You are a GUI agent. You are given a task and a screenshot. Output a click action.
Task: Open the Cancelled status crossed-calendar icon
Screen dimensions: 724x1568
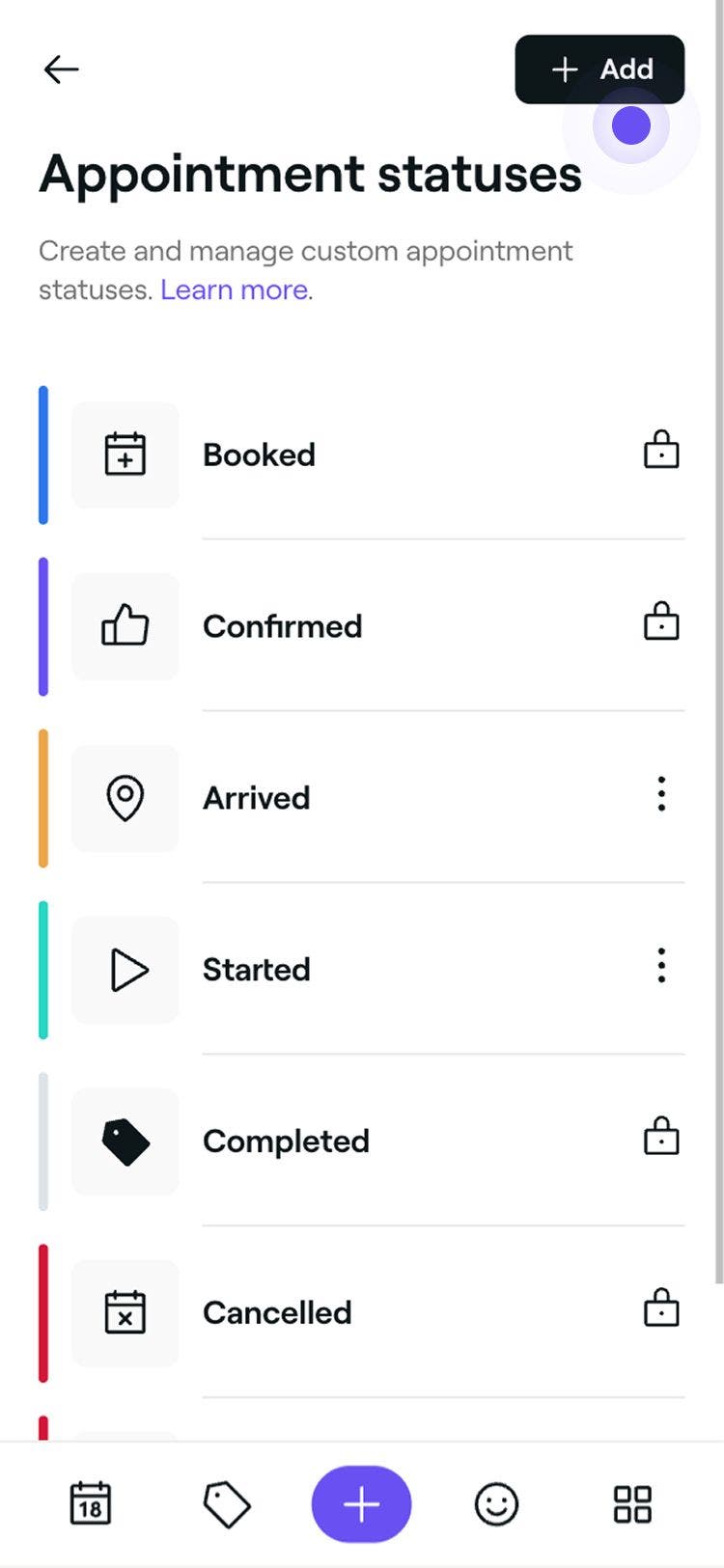point(125,1312)
